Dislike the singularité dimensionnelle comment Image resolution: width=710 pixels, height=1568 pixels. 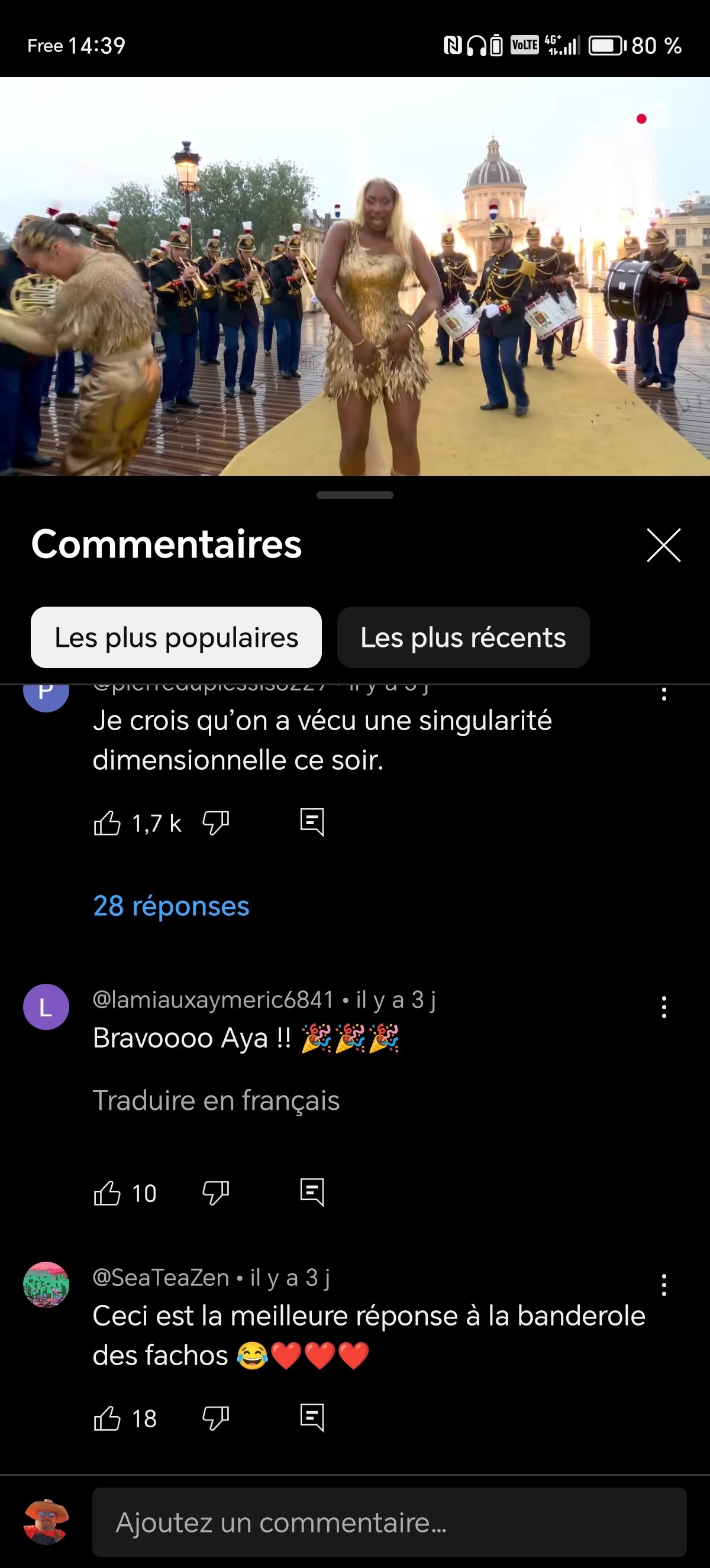[215, 823]
